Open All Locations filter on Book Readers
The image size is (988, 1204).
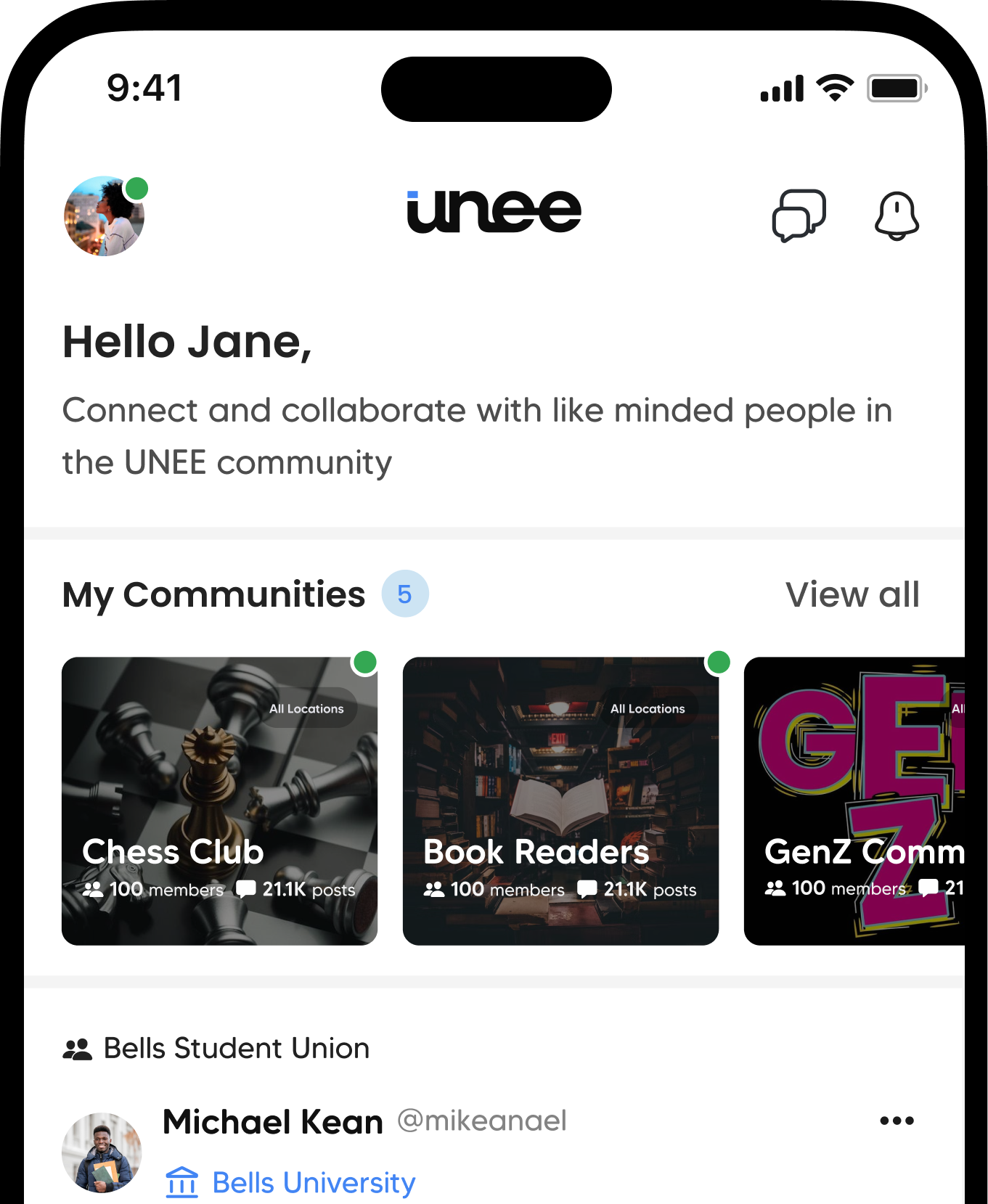[647, 708]
